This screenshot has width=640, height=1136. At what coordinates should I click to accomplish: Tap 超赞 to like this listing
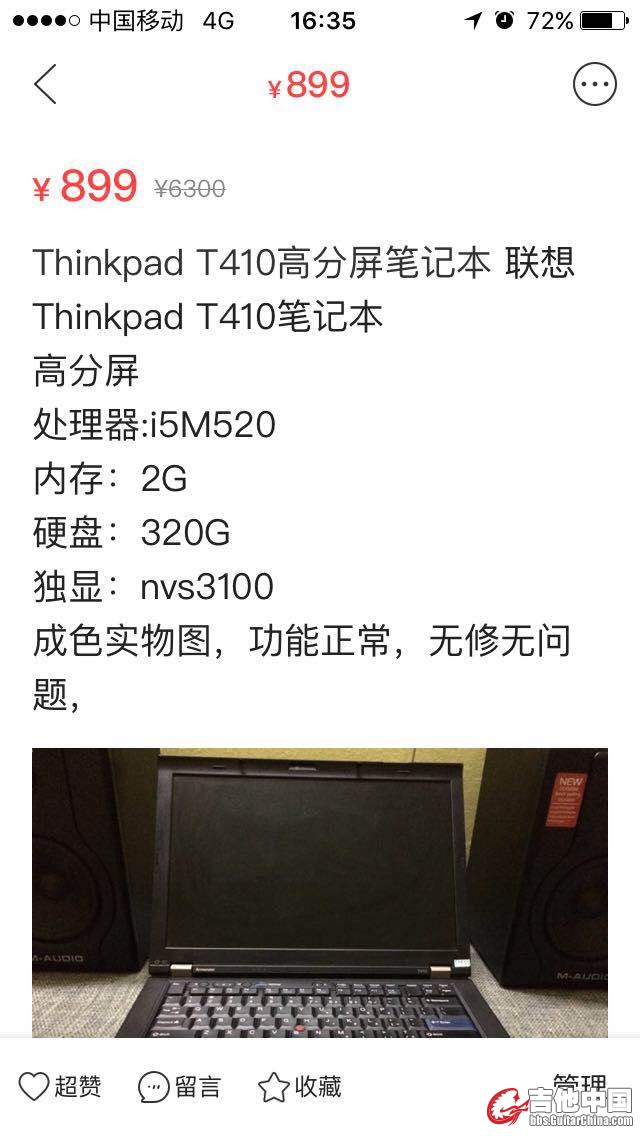click(x=60, y=1086)
